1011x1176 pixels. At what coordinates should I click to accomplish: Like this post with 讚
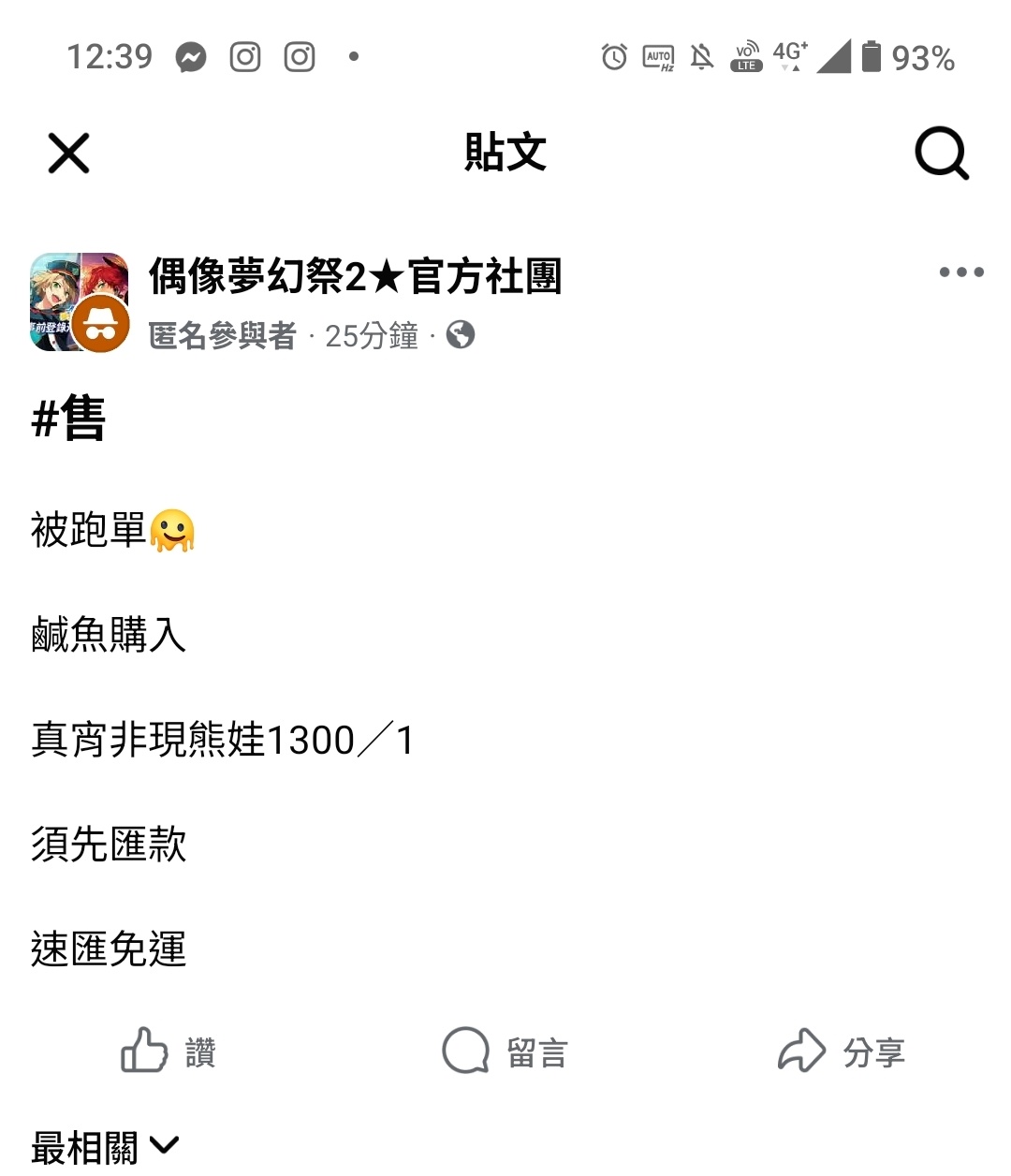tap(168, 1051)
